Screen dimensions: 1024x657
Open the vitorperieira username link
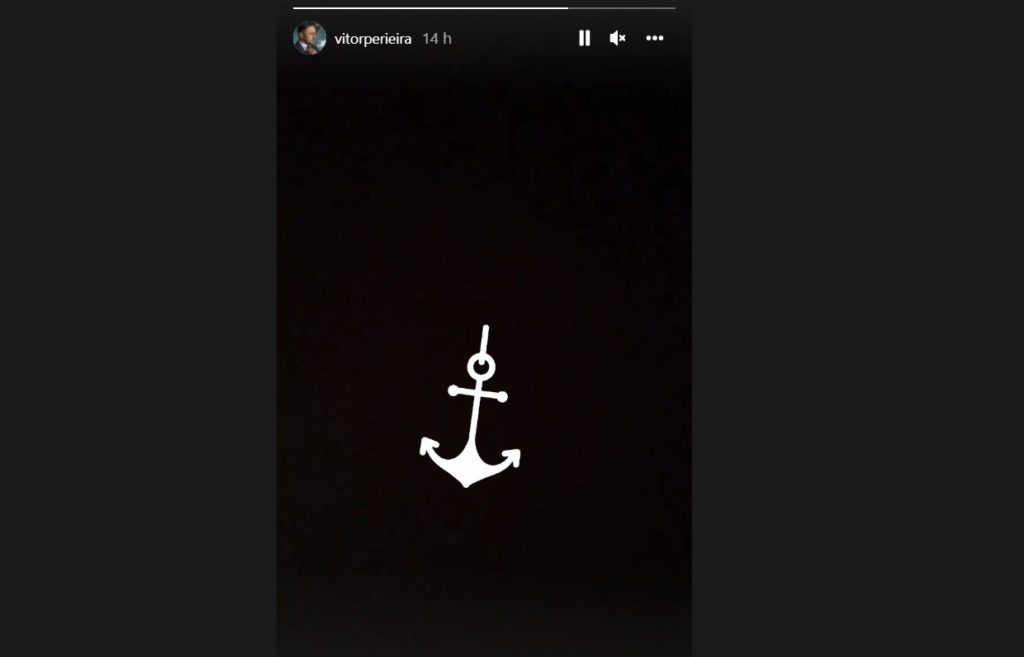pyautogui.click(x=373, y=38)
